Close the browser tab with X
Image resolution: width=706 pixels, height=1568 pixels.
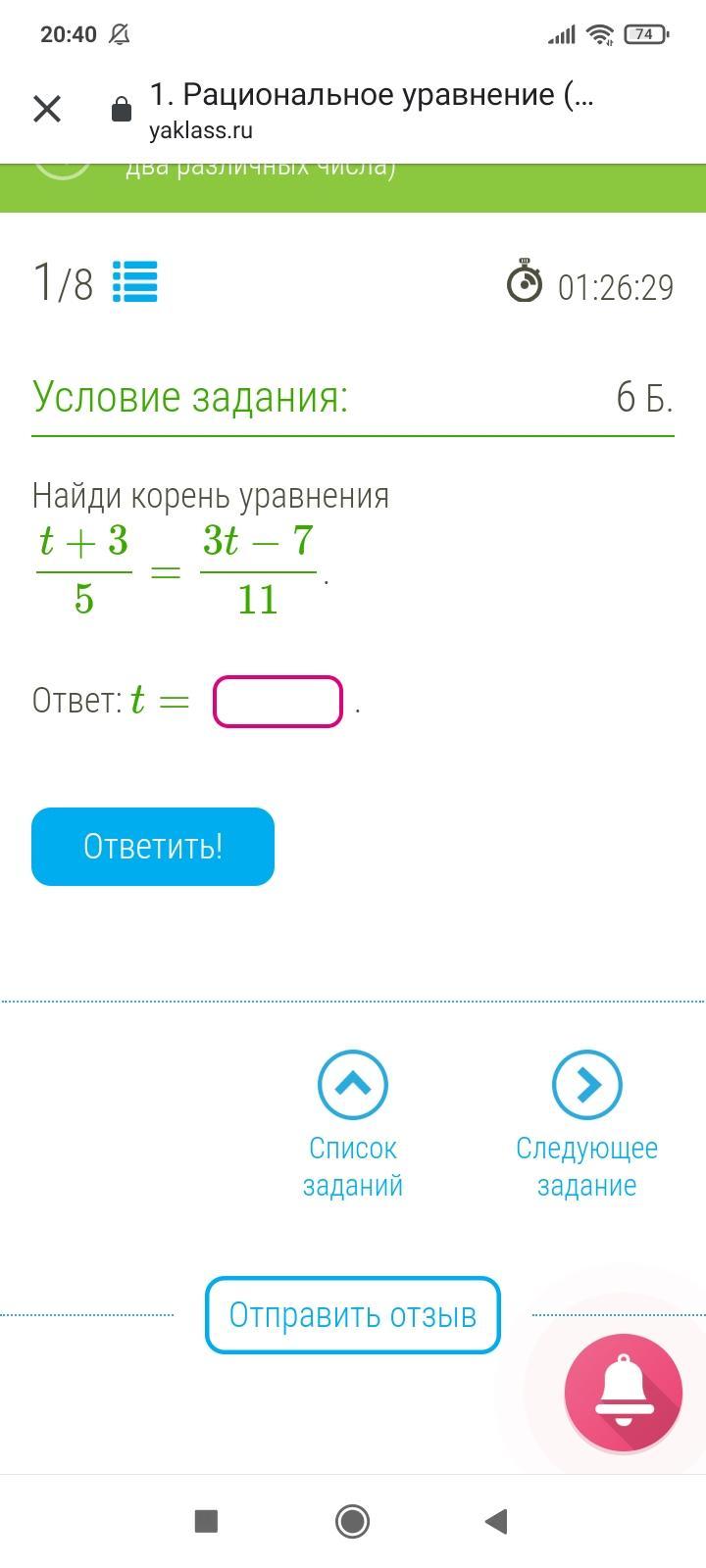click(47, 109)
